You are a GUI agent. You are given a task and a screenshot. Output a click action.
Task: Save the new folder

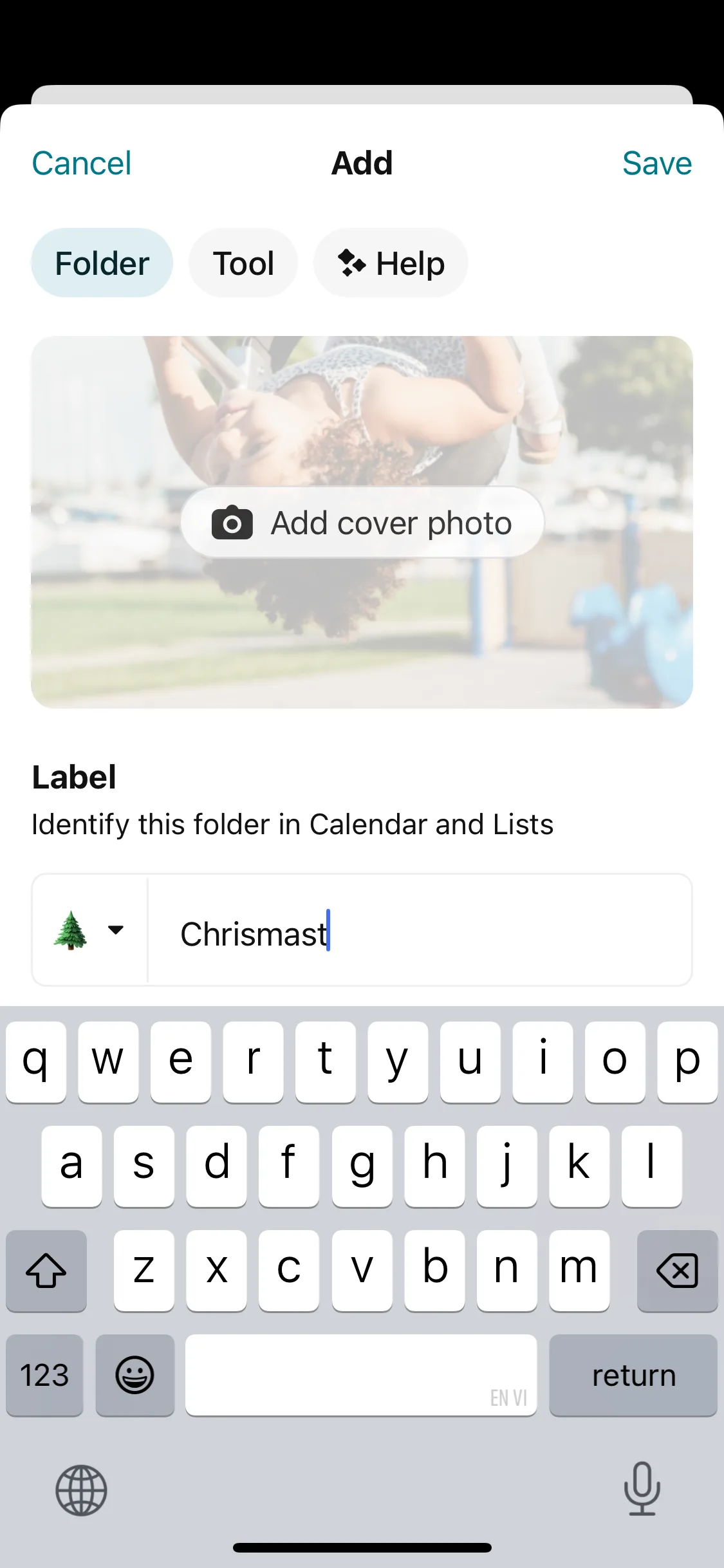pos(656,163)
